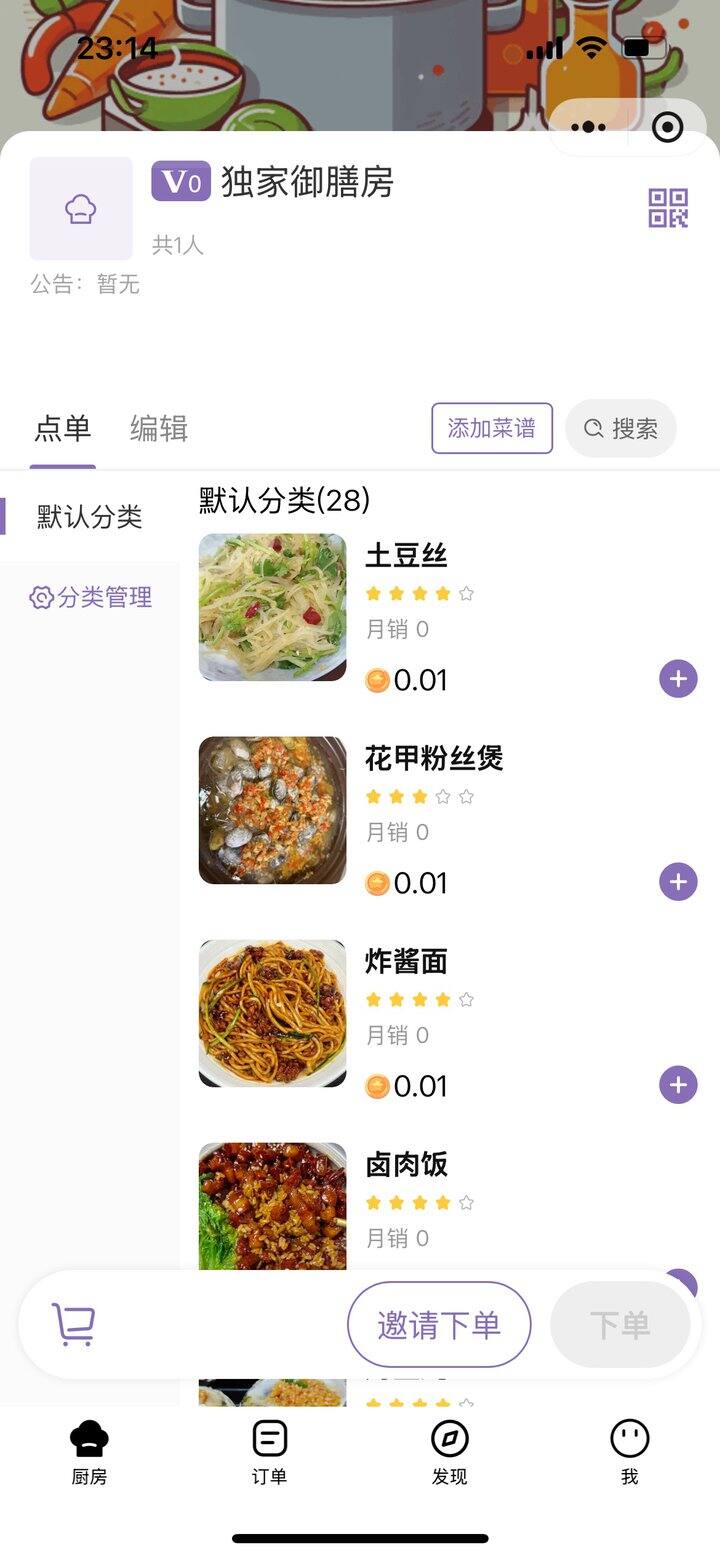
Task: Go to the 订单 tab
Action: tap(269, 1452)
